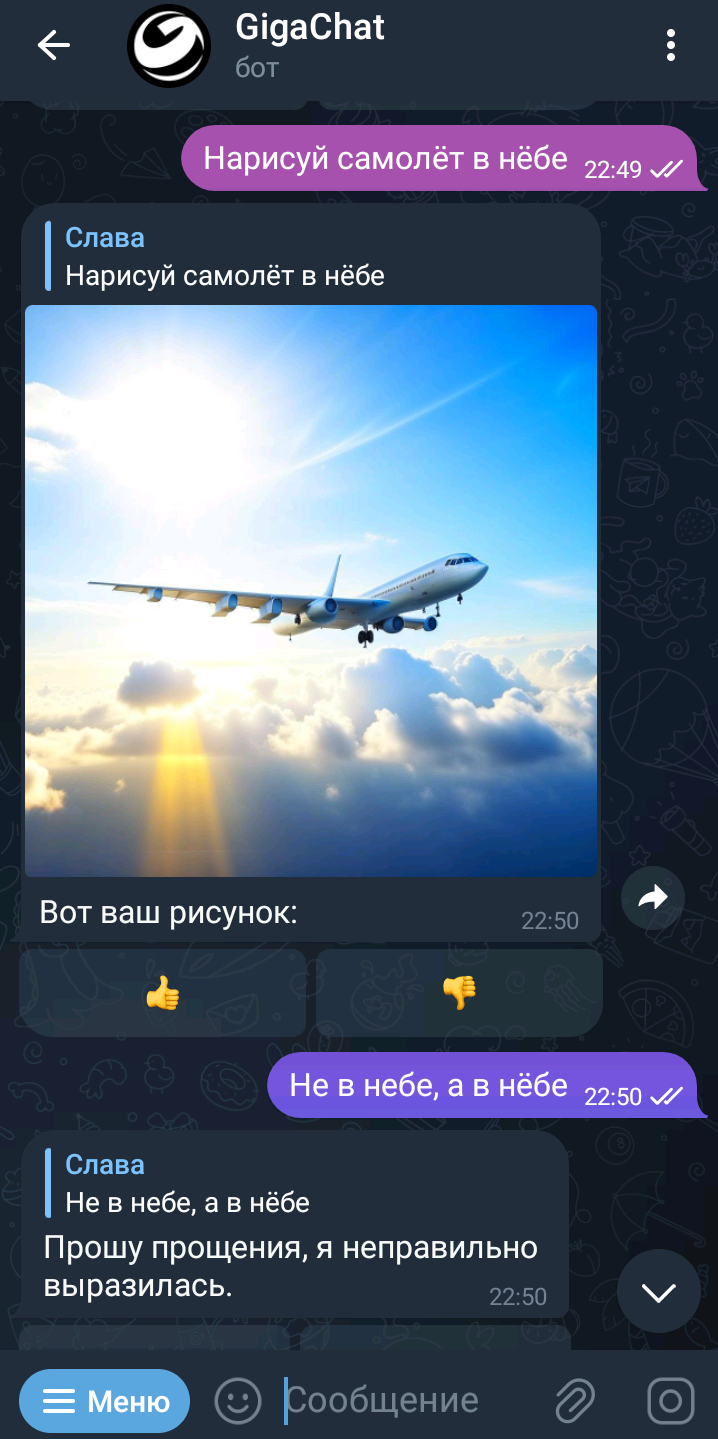
Task: Jump to quoted "Не в небе, а в нёбе"
Action: [190, 1184]
